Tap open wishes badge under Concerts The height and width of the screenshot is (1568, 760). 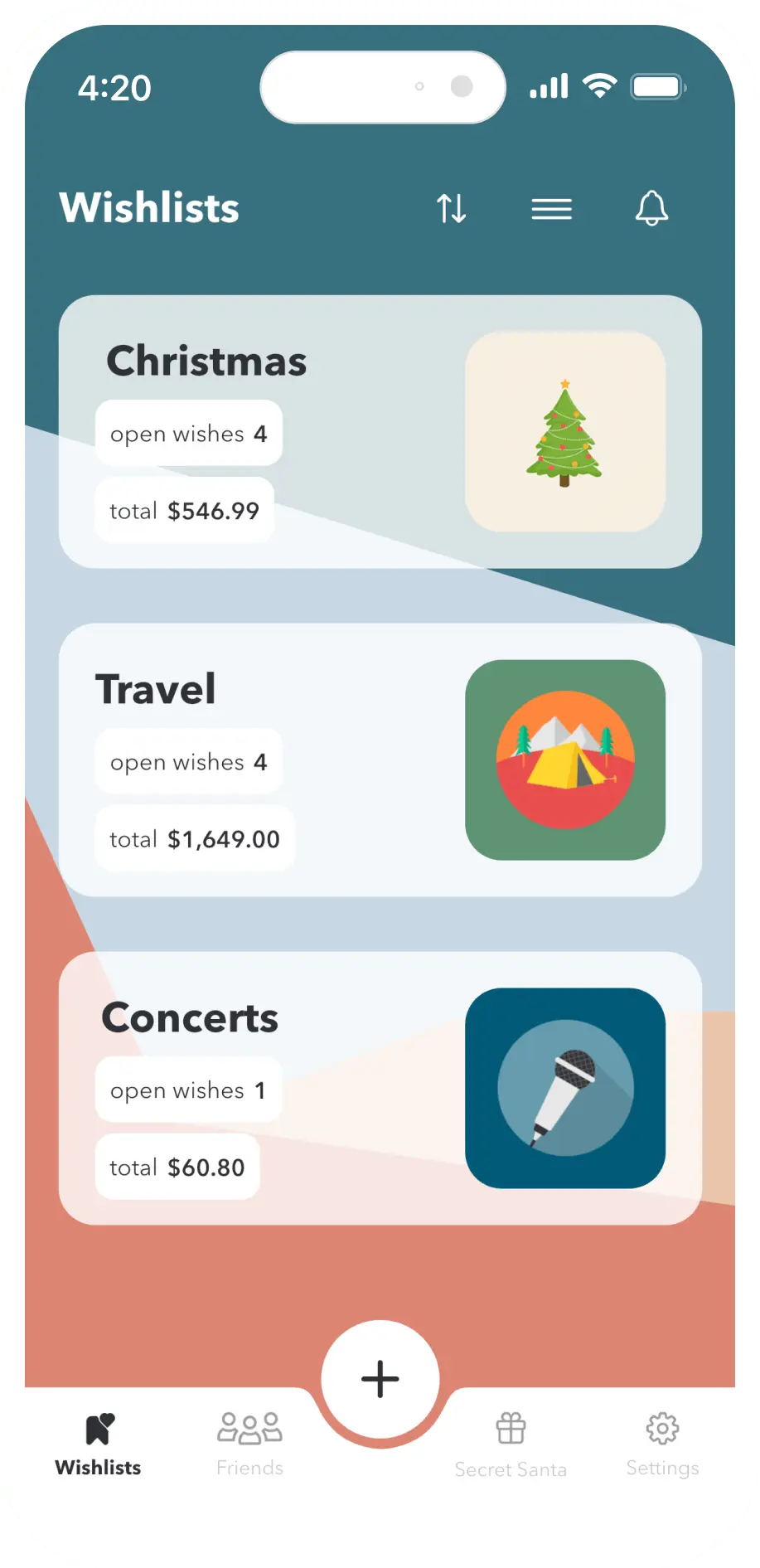[x=188, y=1090]
